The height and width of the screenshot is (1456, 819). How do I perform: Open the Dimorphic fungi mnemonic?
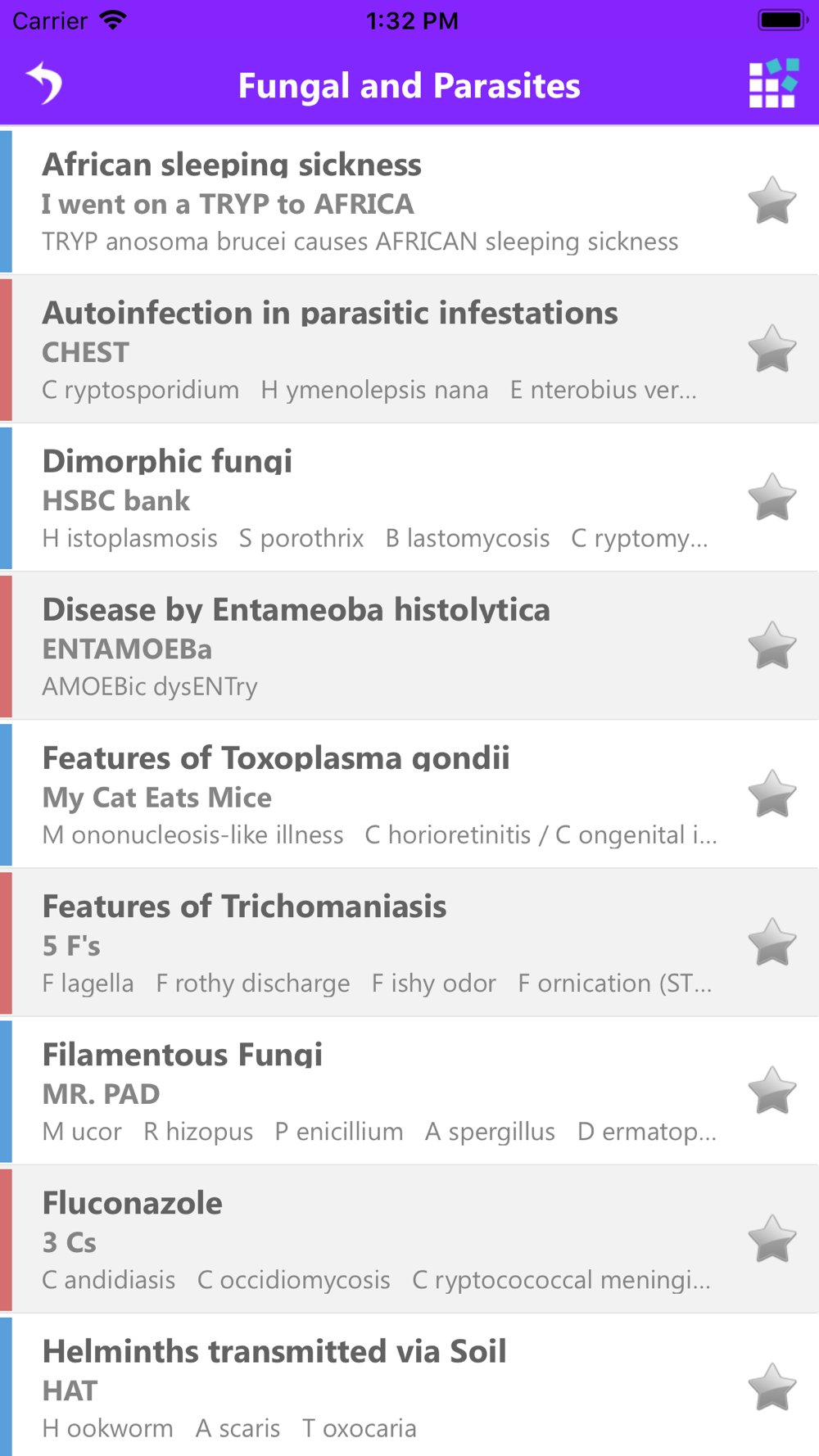click(x=409, y=497)
